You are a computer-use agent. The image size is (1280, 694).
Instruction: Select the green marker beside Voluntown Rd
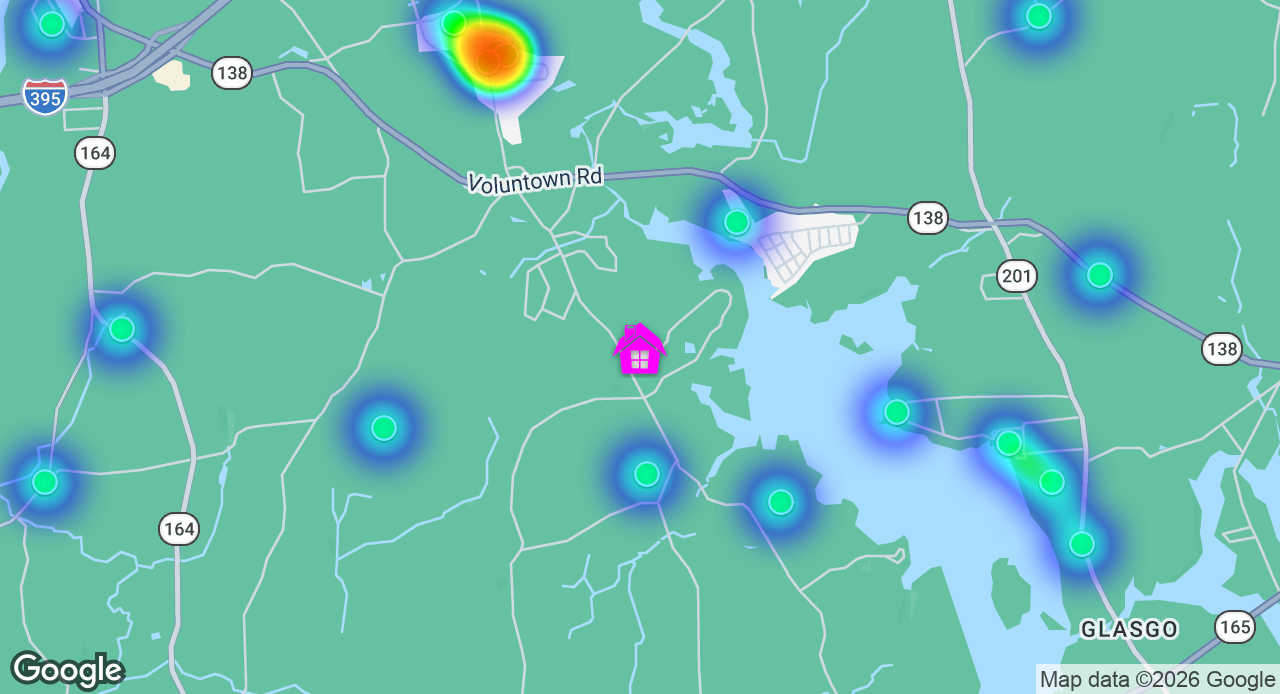pos(737,222)
